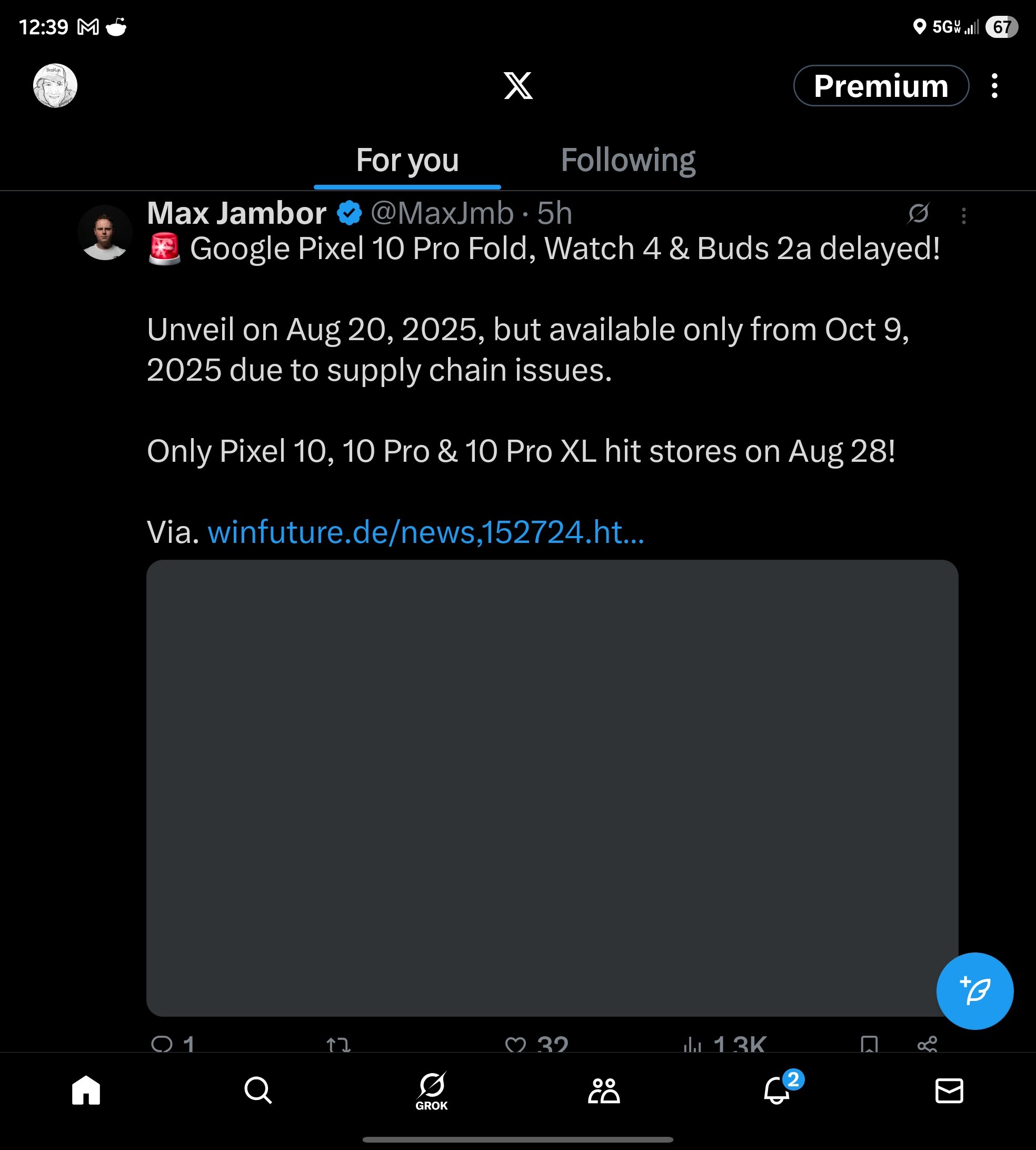This screenshot has height=1150, width=1036.
Task: Select the For you tab
Action: coord(407,160)
